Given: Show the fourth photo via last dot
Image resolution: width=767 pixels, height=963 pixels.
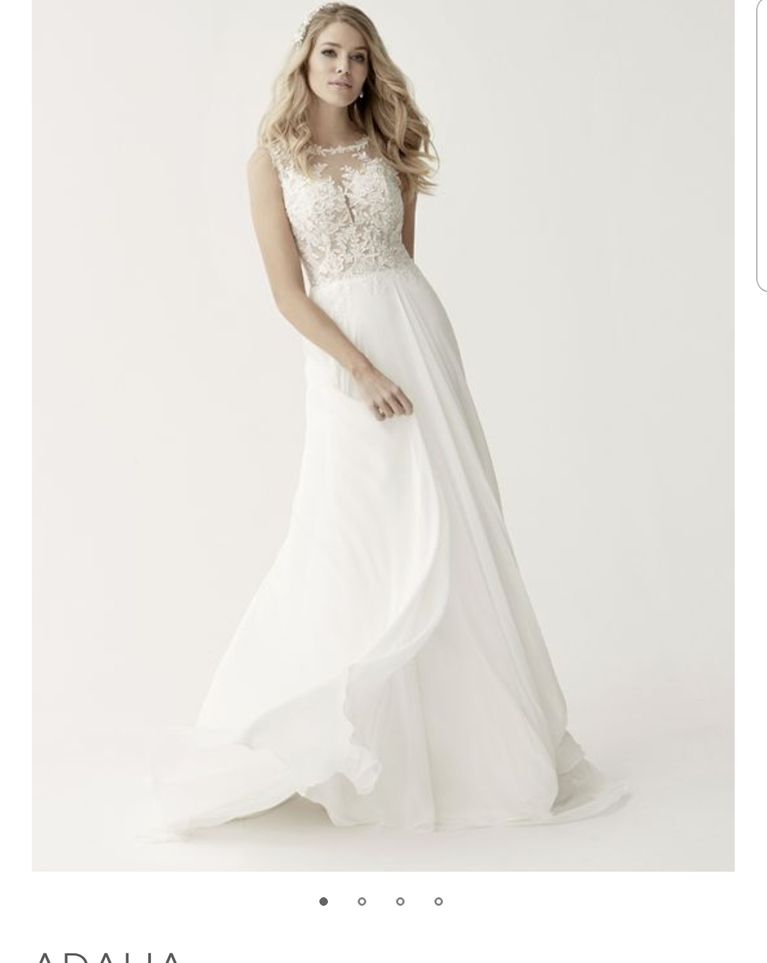Looking at the screenshot, I should click(x=438, y=901).
